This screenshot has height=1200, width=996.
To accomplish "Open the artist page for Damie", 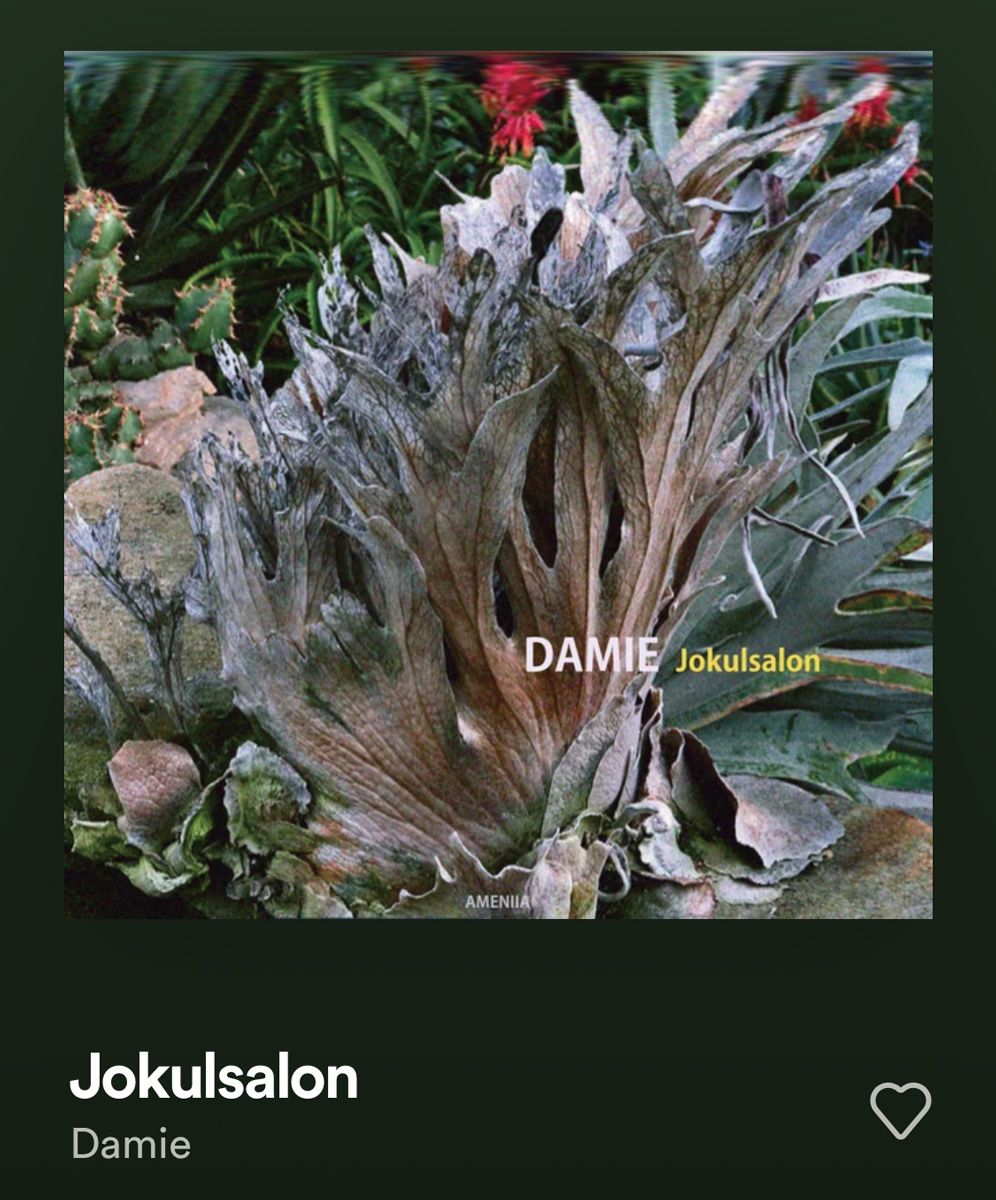I will point(131,1144).
